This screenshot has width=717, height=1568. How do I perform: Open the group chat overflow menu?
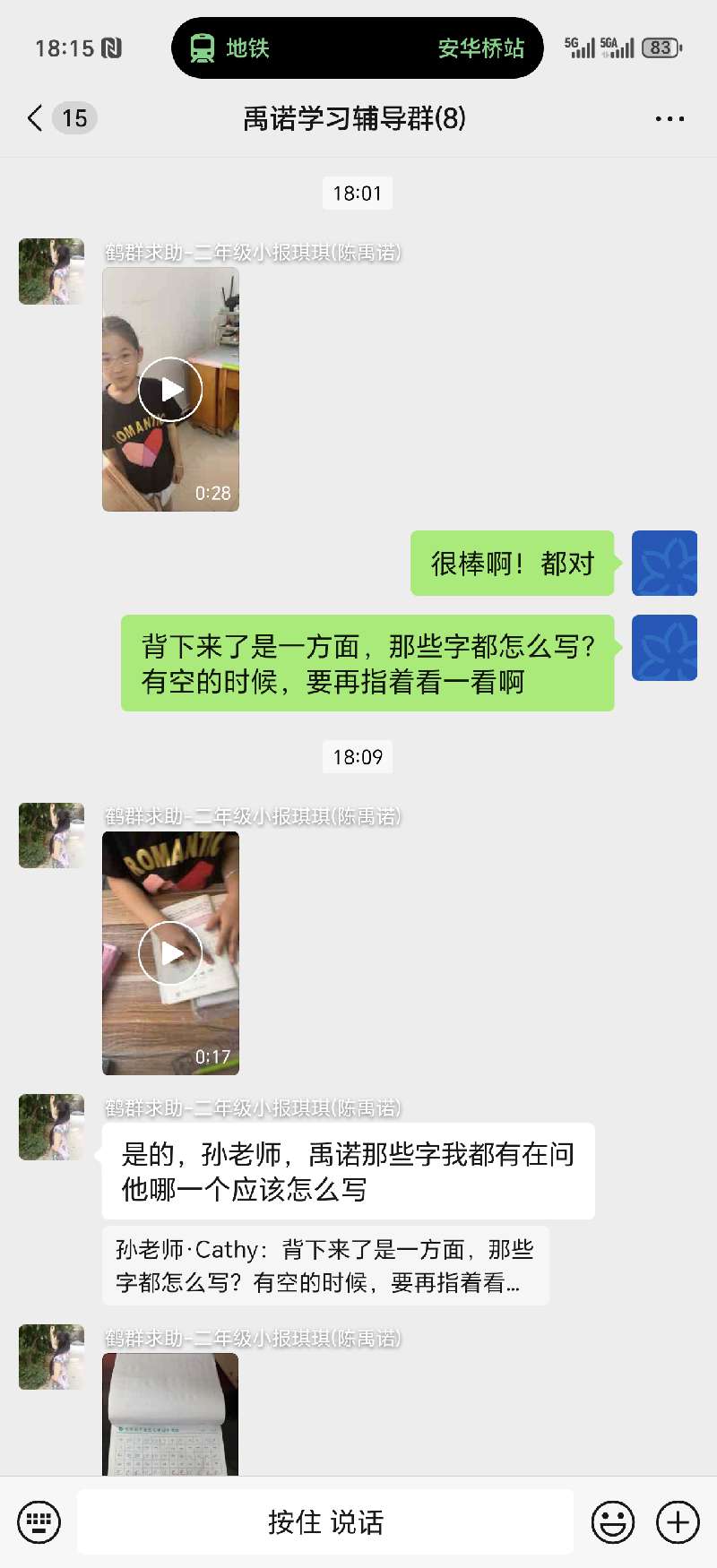coord(669,118)
